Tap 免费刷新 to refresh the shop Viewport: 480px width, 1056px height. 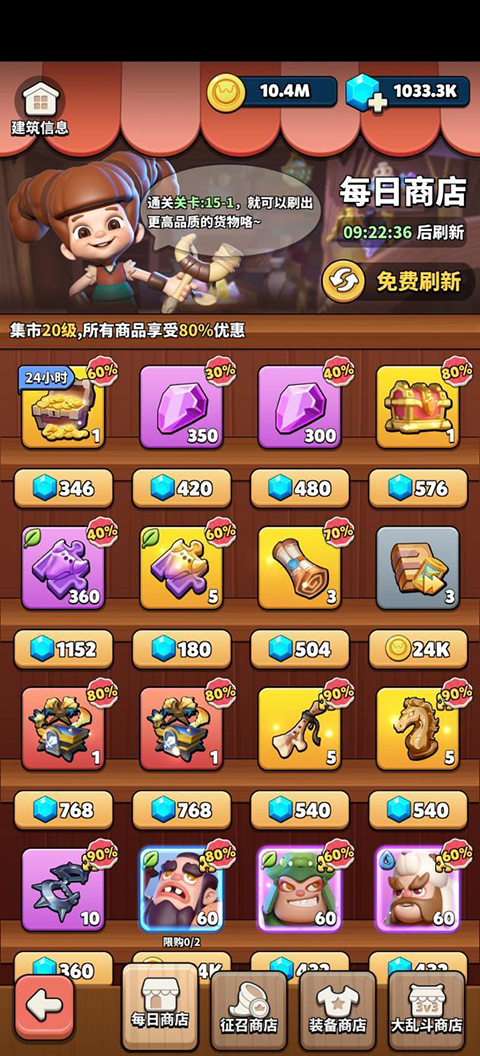coord(398,282)
